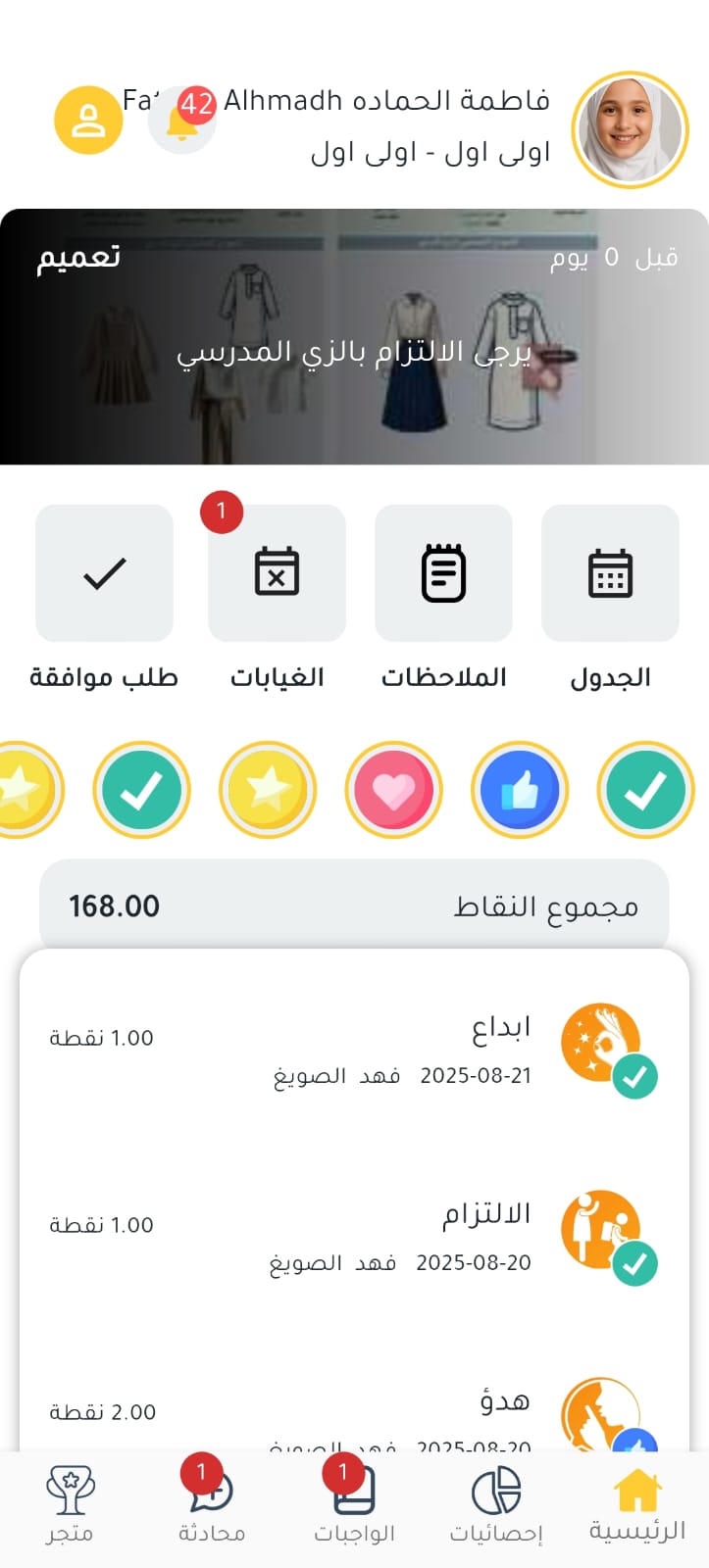The width and height of the screenshot is (709, 1568).
Task: Go to the الواجبات homework tab
Action: tap(354, 1507)
